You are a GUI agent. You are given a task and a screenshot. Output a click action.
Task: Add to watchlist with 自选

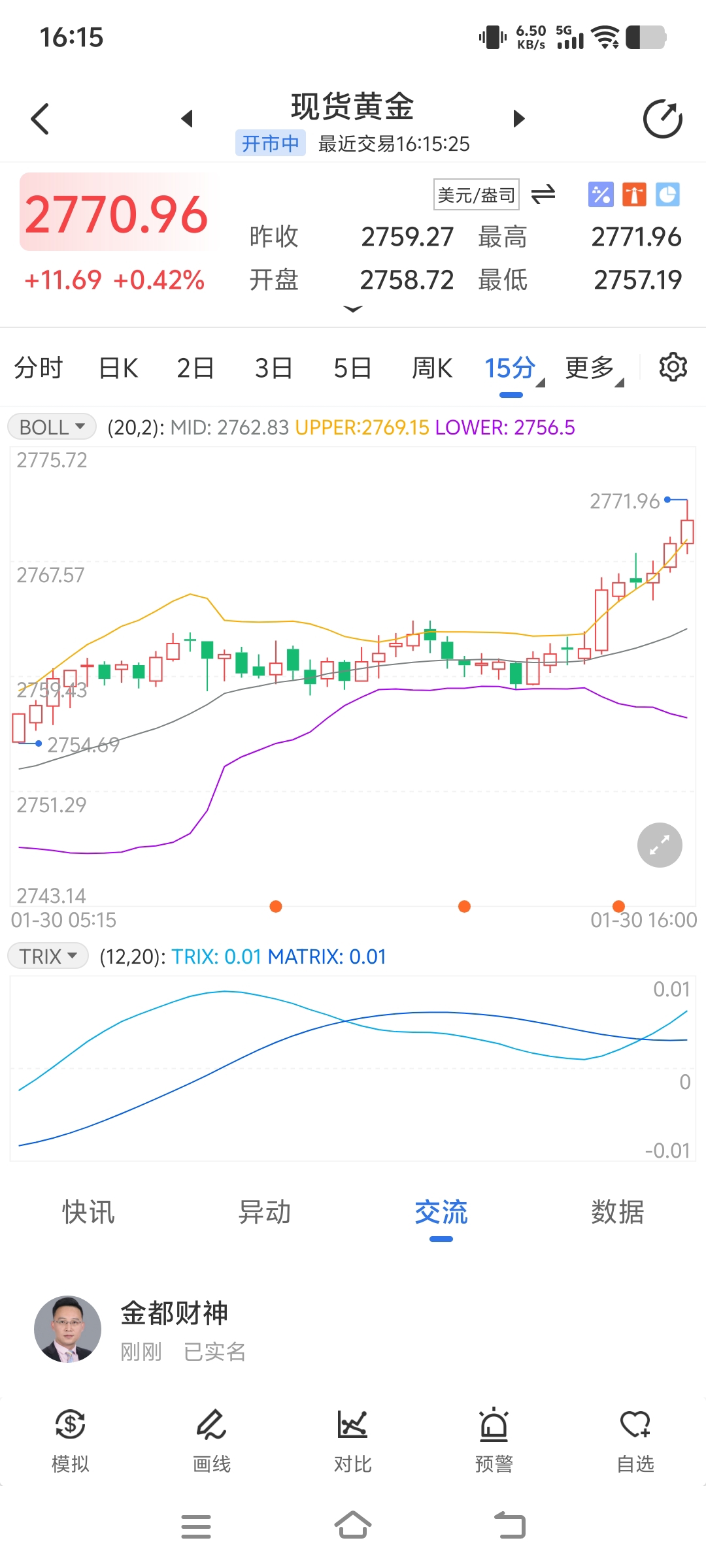coord(635,1439)
